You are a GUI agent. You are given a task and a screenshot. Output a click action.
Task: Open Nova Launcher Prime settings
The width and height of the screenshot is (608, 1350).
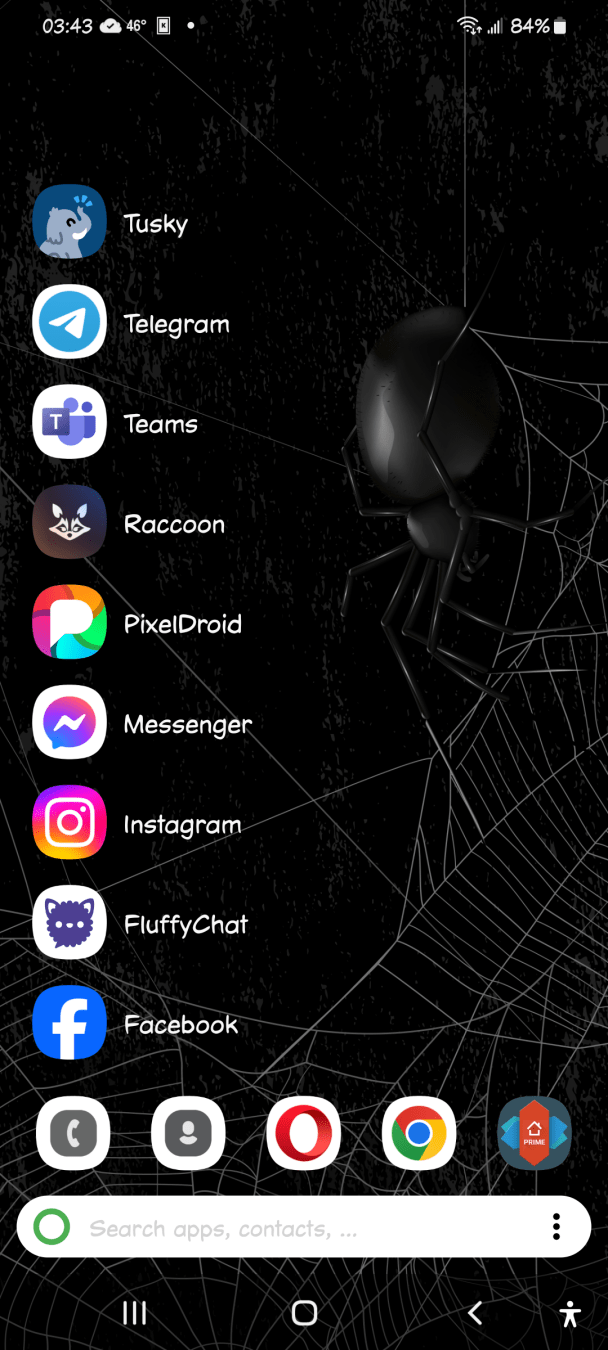click(534, 1133)
